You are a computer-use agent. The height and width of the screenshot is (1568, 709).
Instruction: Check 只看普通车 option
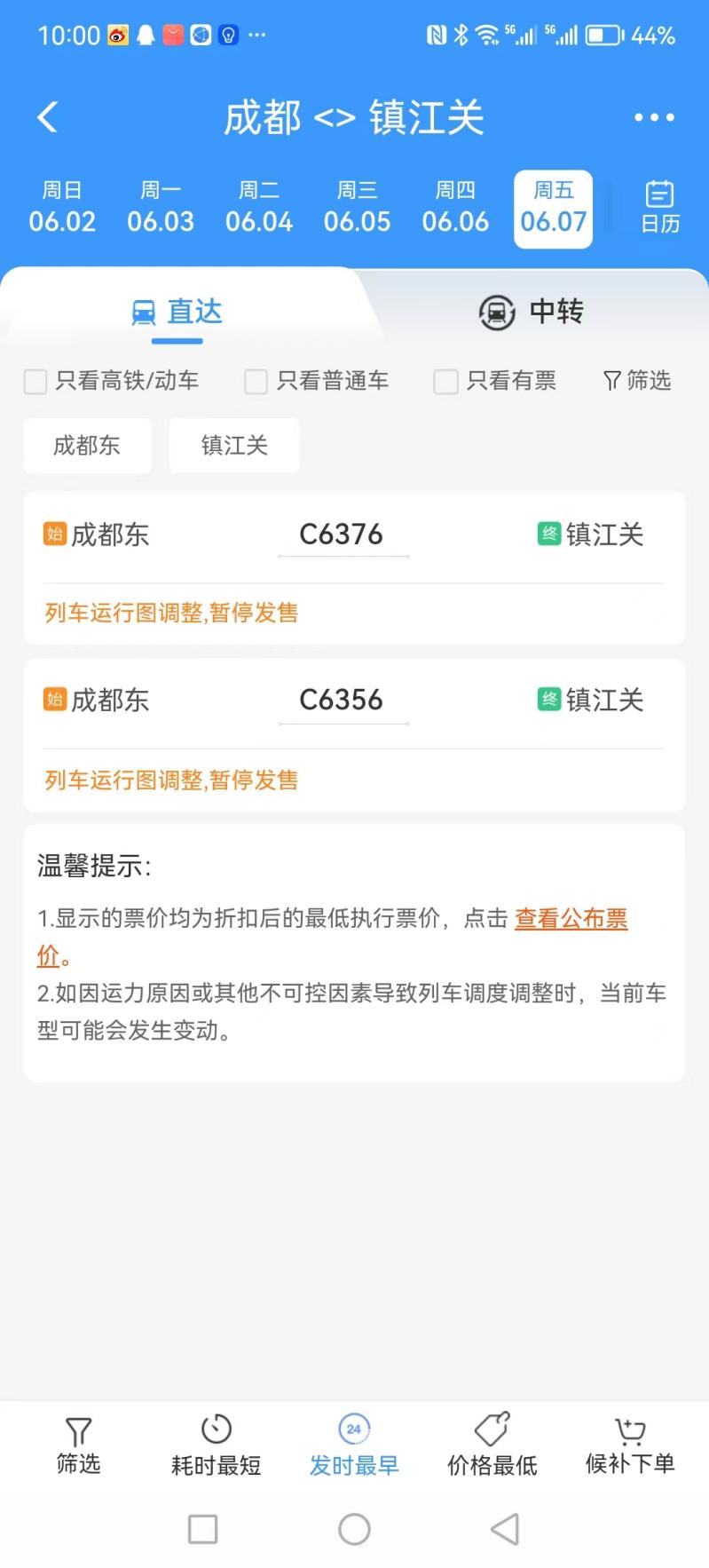tap(317, 381)
